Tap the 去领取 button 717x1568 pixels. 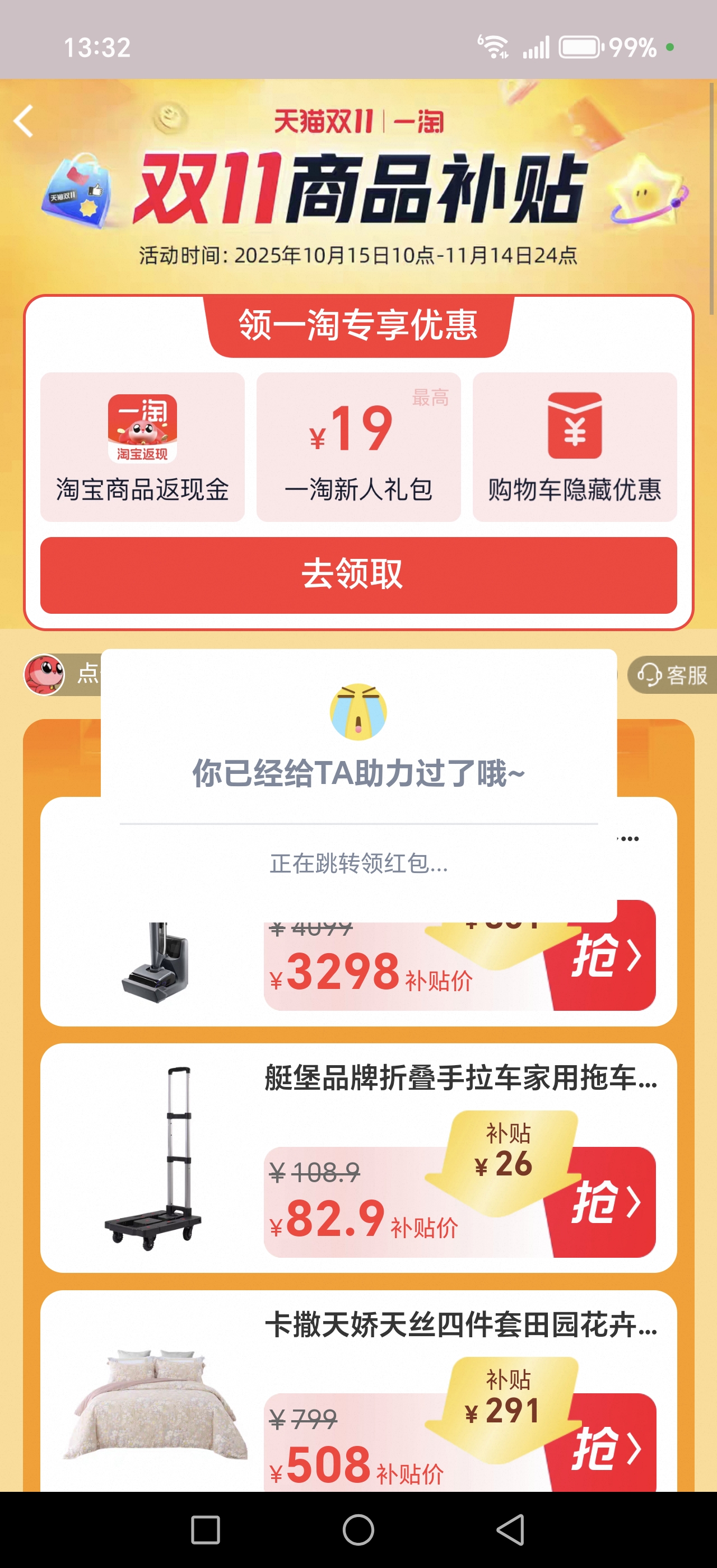point(358,575)
